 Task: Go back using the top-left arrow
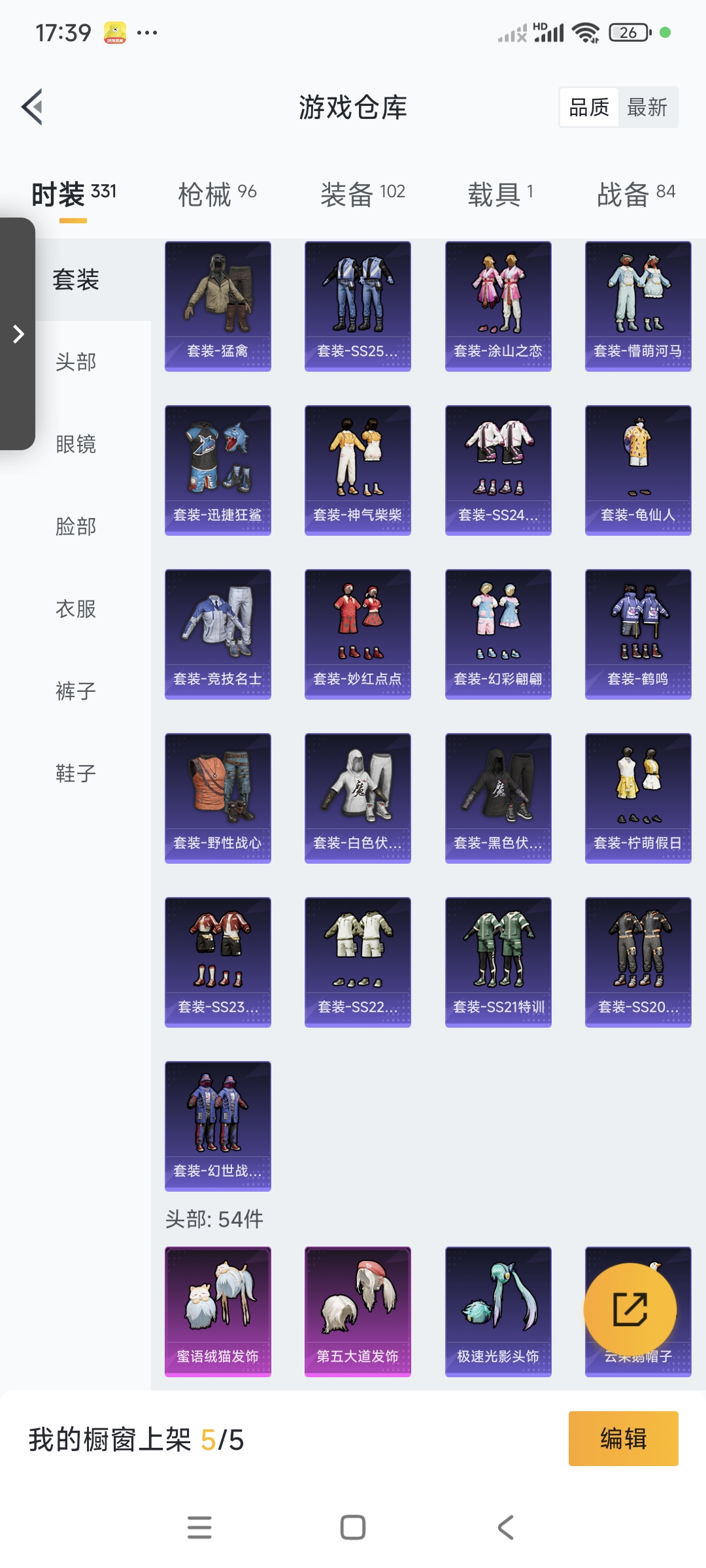pos(33,106)
